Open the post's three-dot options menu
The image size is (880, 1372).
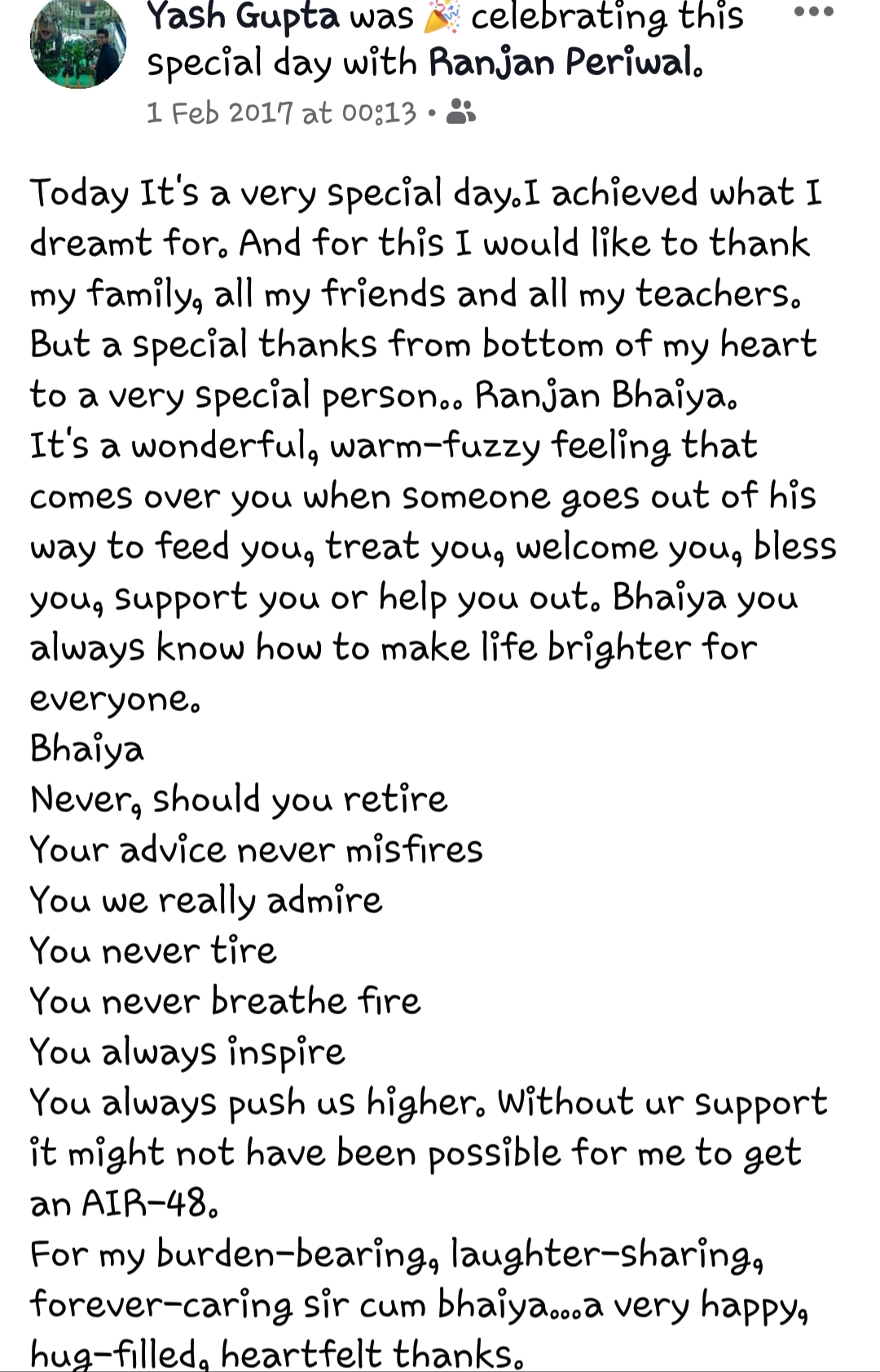(x=813, y=13)
